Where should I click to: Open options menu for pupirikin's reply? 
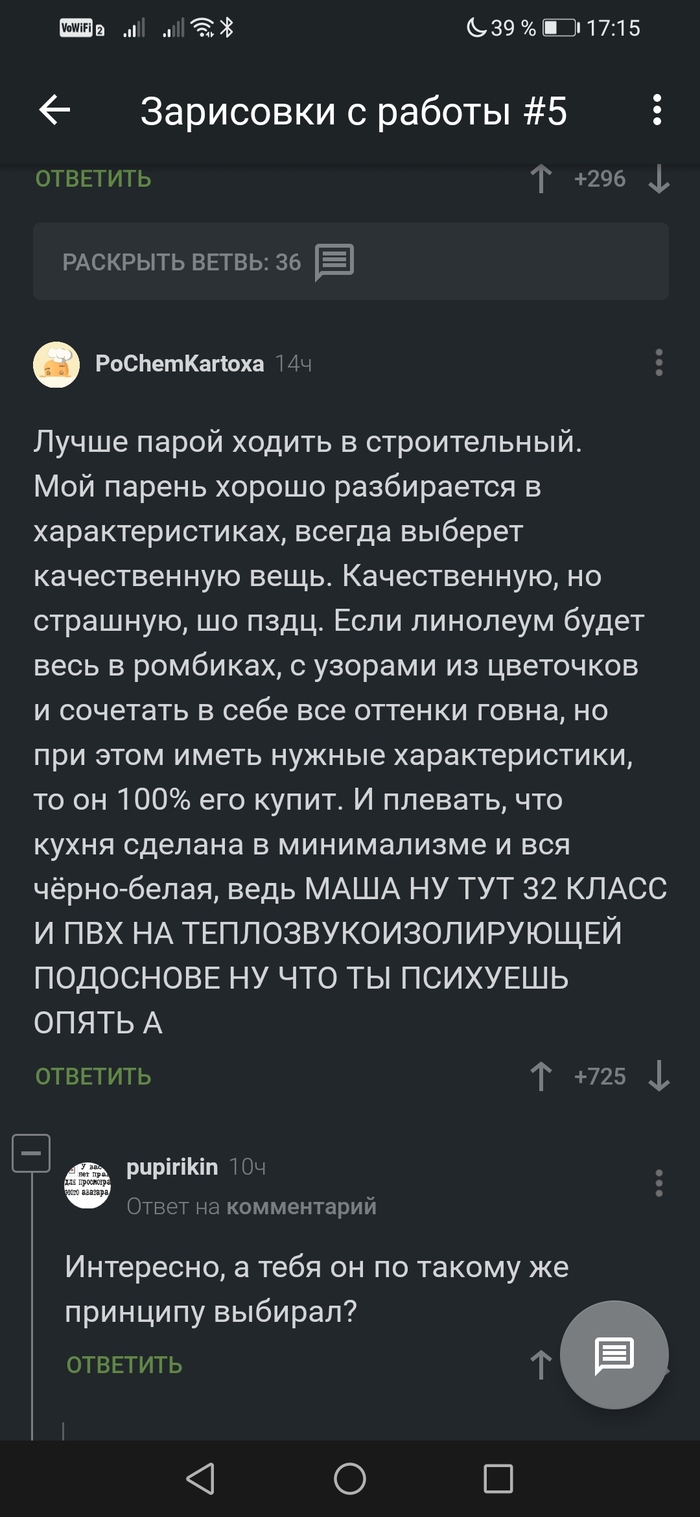tap(658, 1183)
